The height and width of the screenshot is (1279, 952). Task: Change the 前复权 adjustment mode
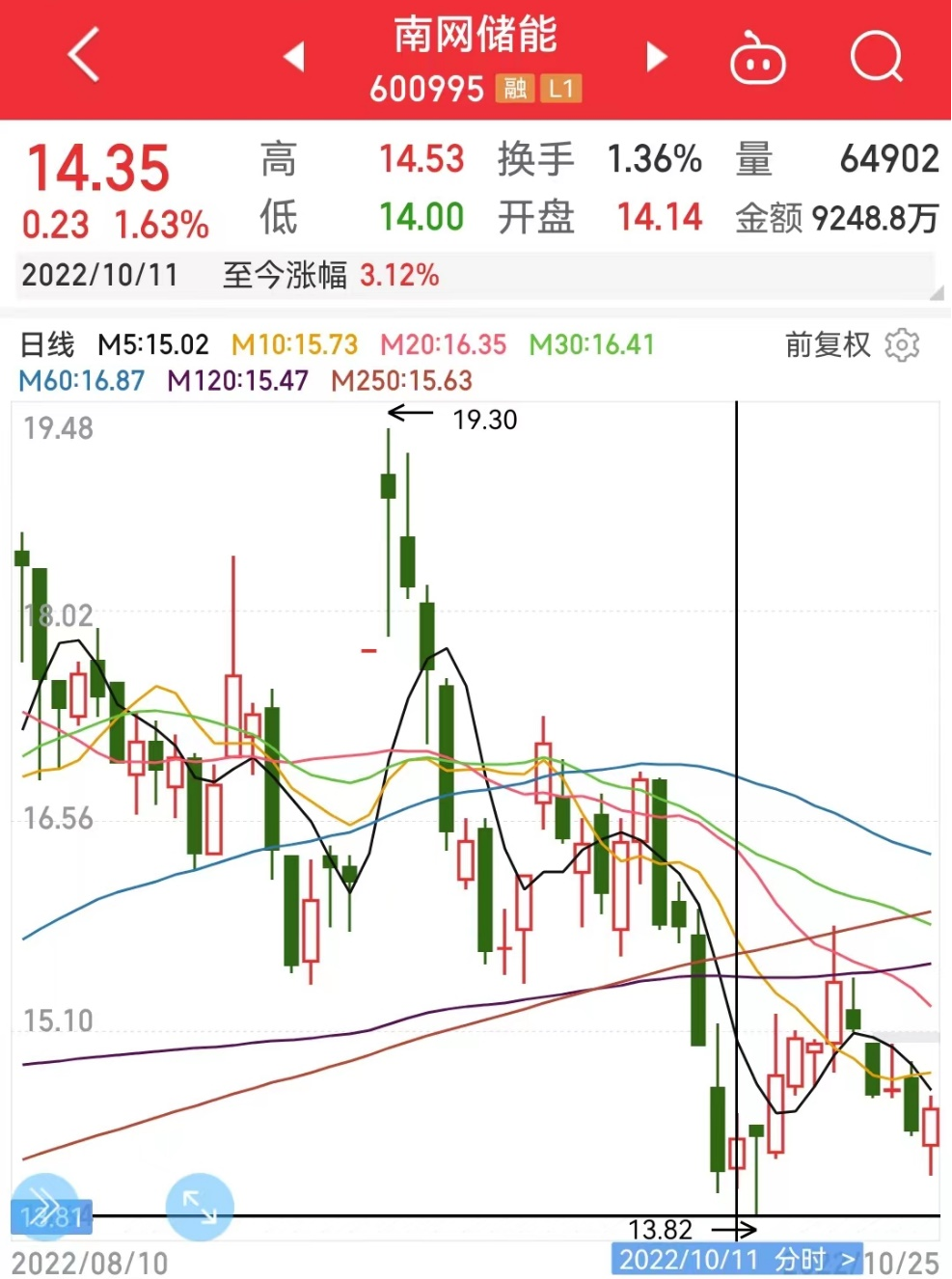pyautogui.click(x=828, y=344)
